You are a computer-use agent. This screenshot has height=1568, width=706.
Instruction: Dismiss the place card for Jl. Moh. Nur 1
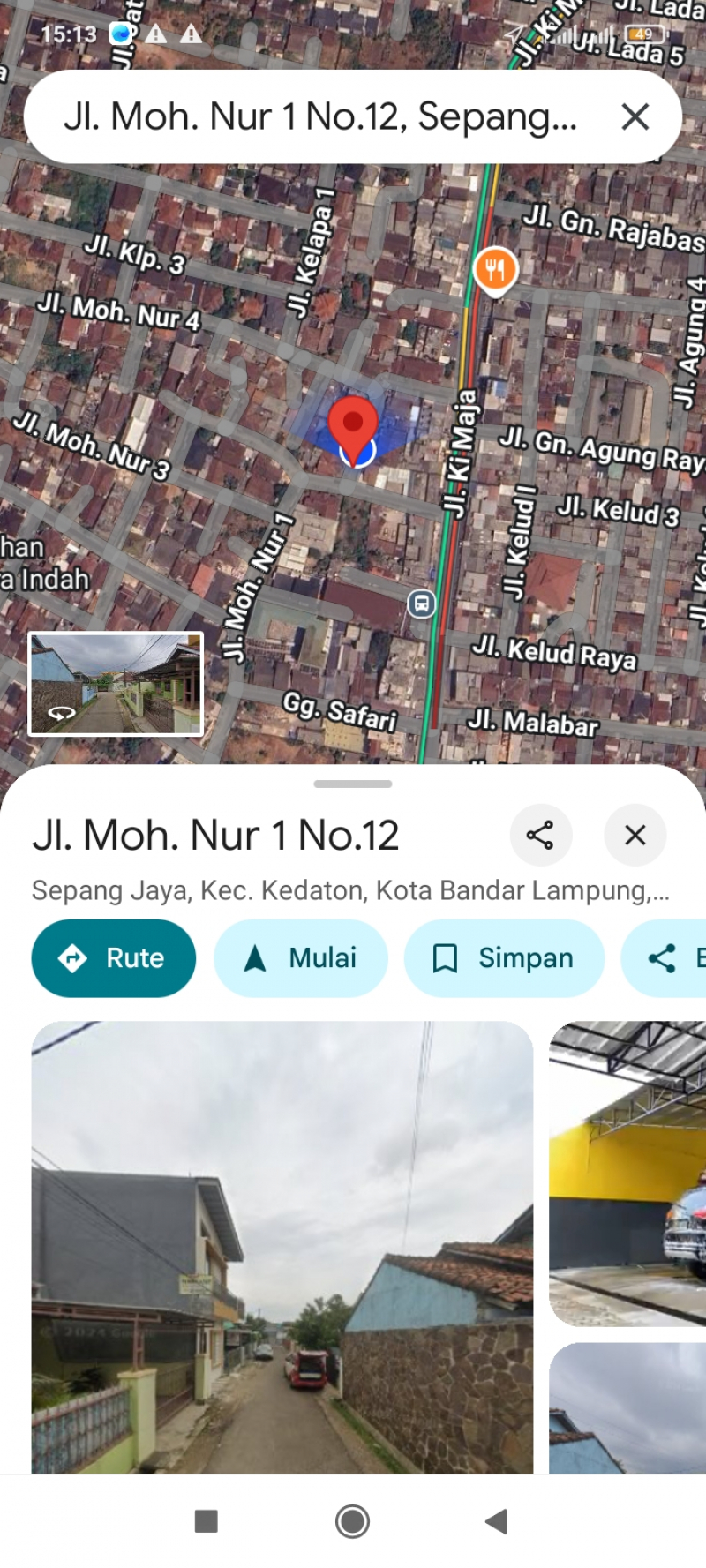point(635,835)
